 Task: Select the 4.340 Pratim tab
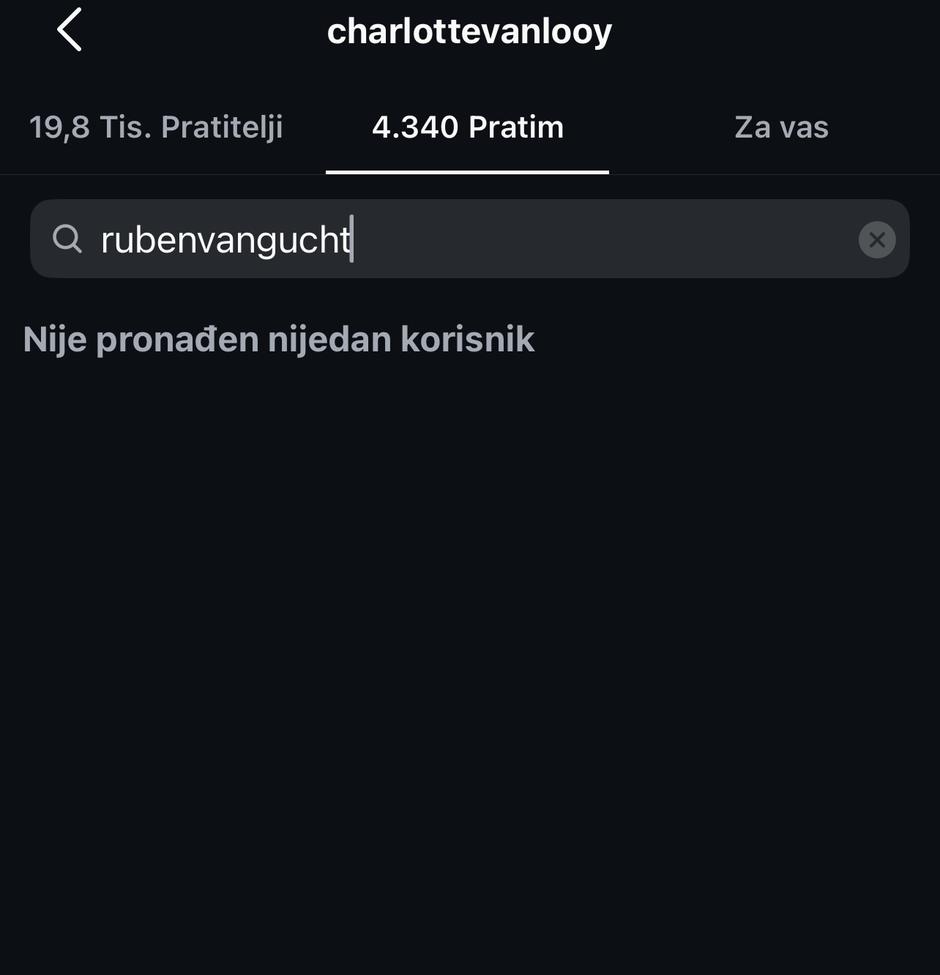point(467,127)
